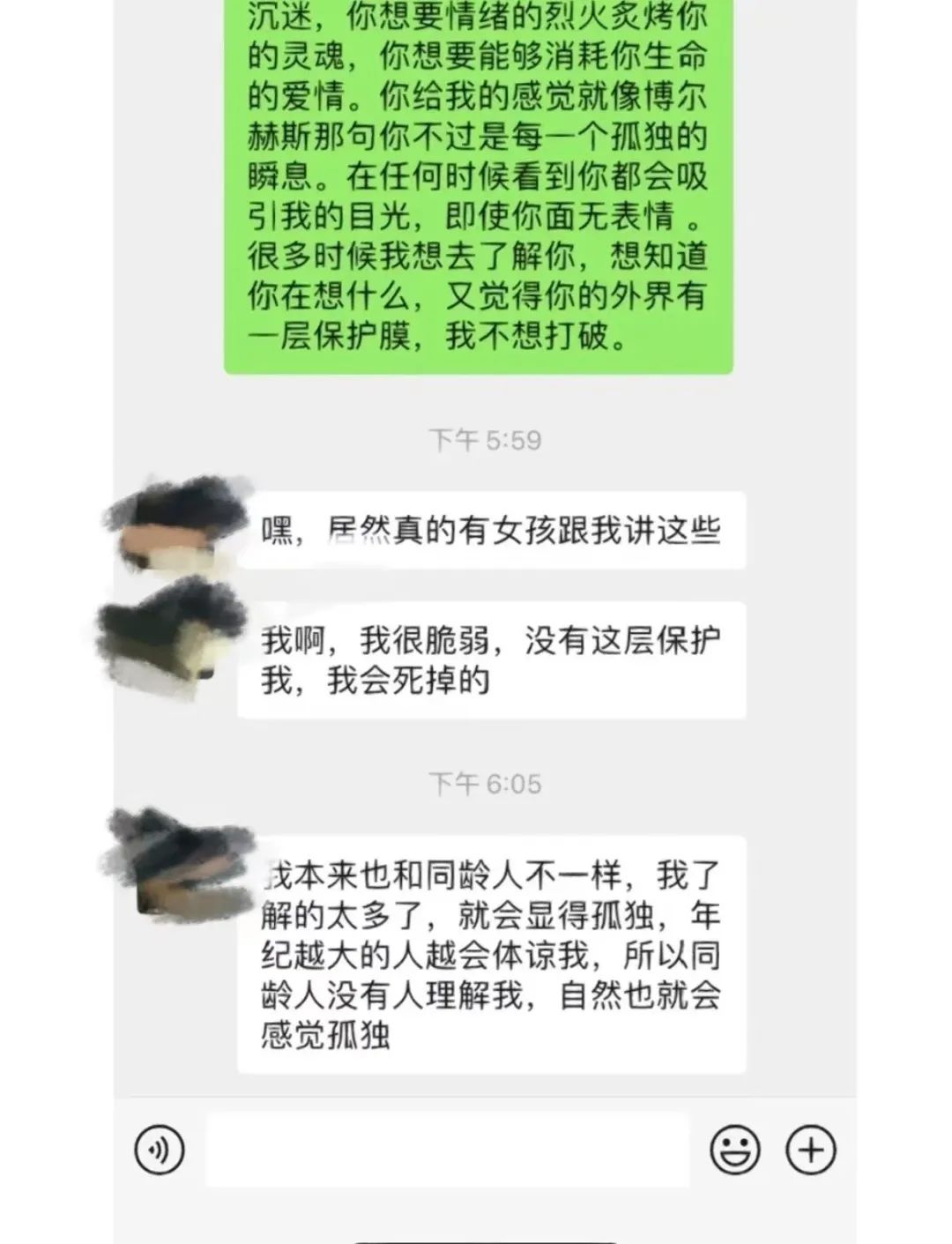Image resolution: width=952 pixels, height=1244 pixels.
Task: Open the emoji sticker panel
Action: pos(734,1150)
